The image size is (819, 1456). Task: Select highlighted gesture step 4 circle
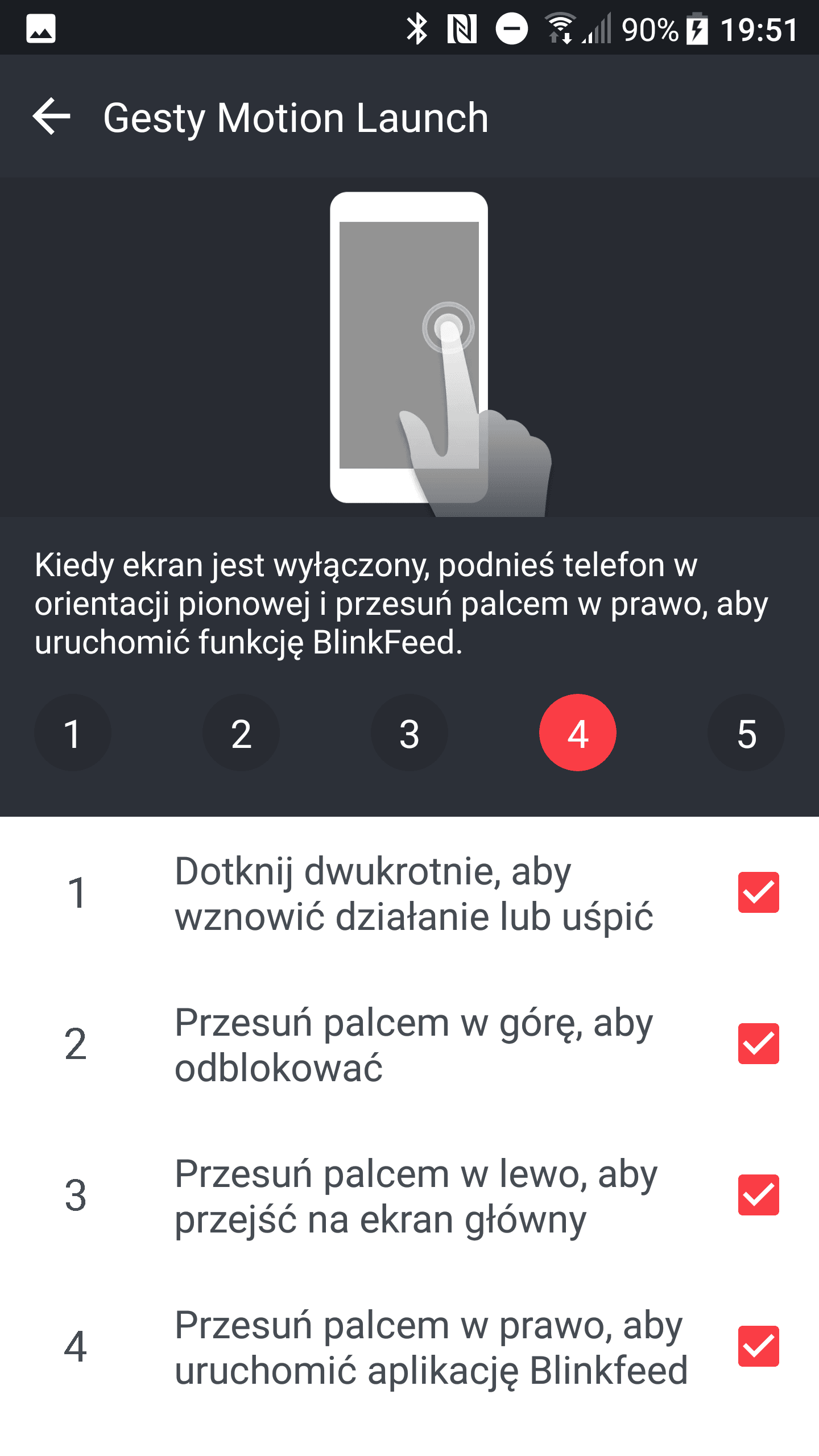pos(578,733)
